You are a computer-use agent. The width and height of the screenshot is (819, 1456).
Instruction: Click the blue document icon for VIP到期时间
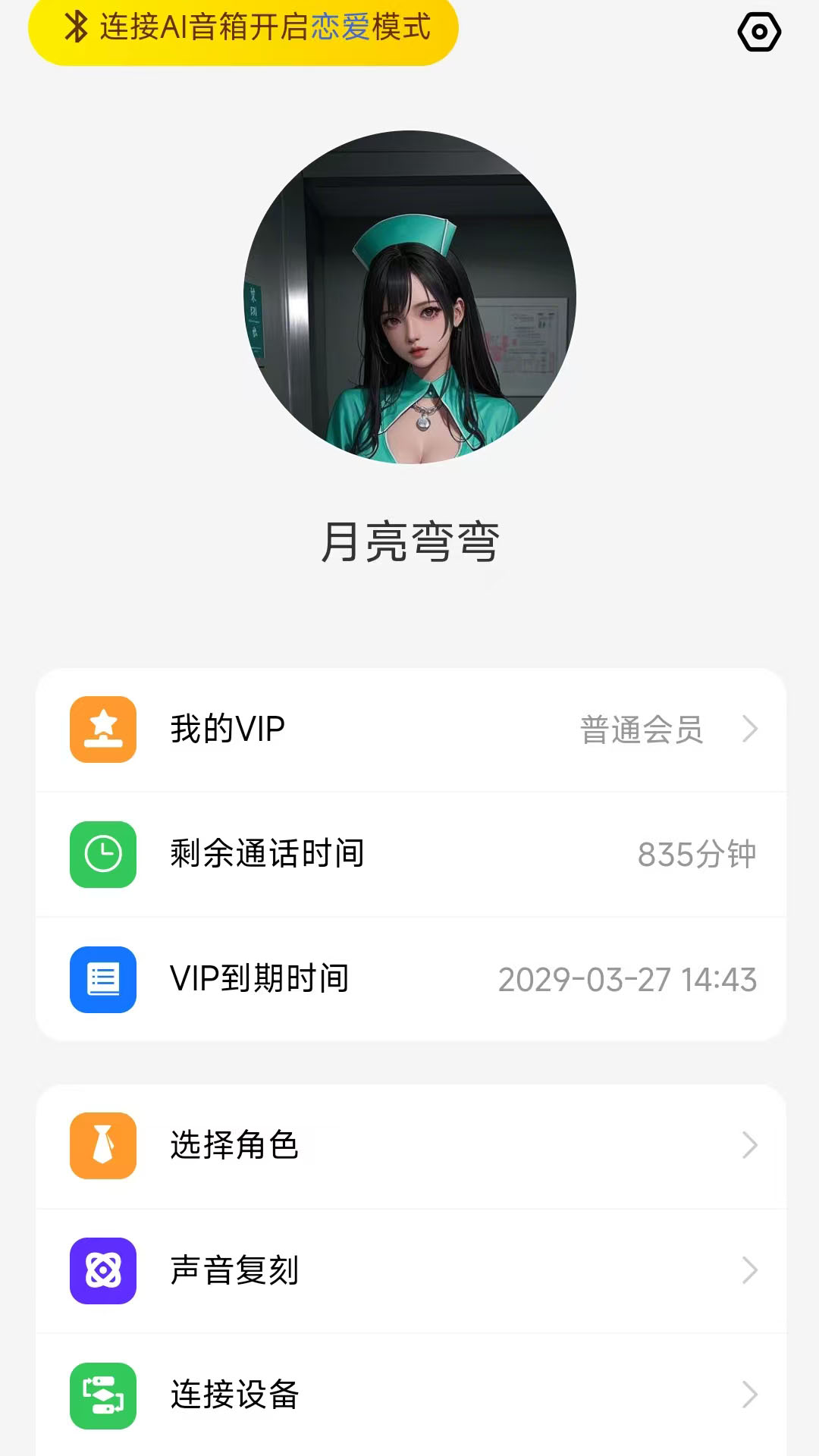tap(102, 979)
